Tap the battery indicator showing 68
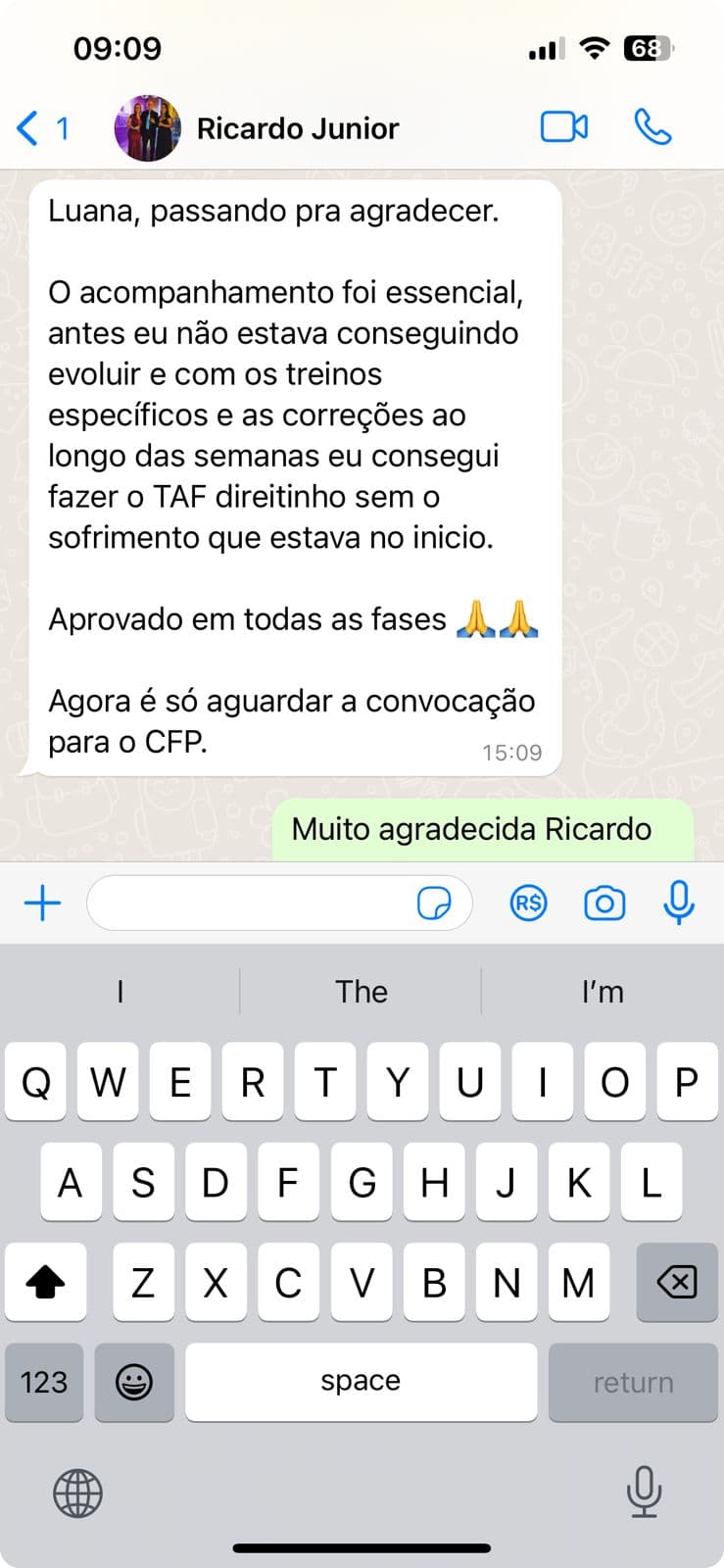 647,48
